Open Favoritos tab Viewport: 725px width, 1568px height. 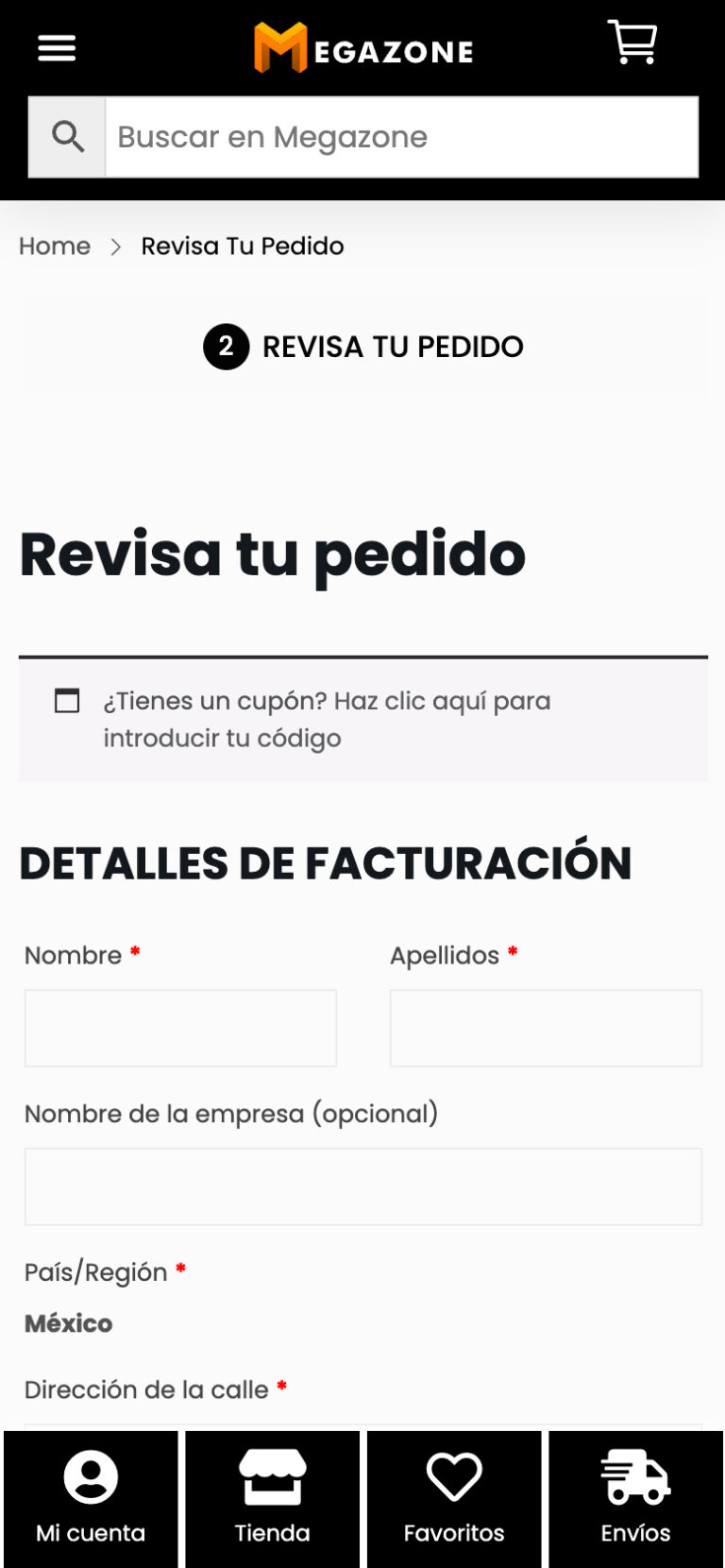[454, 1498]
